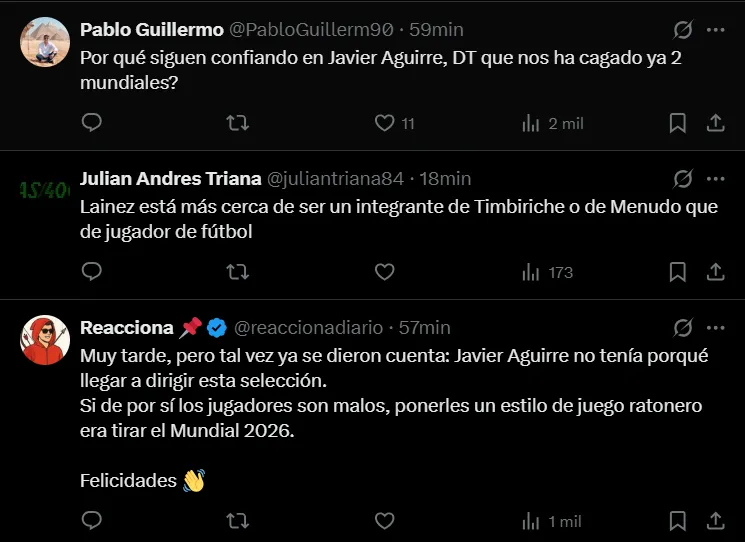This screenshot has width=745, height=542.
Task: Open Pablo Guillermo's profile picture
Action: click(45, 42)
